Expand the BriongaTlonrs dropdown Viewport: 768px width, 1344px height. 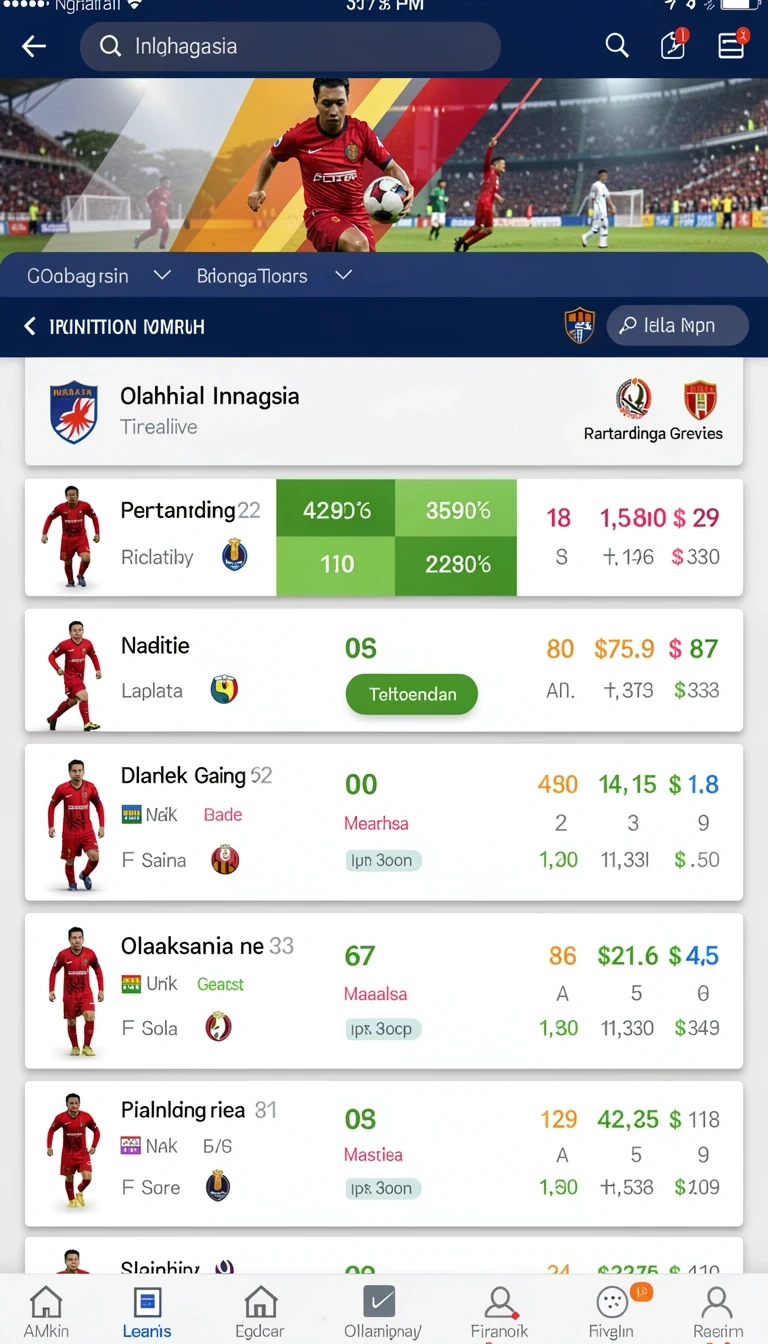point(274,275)
